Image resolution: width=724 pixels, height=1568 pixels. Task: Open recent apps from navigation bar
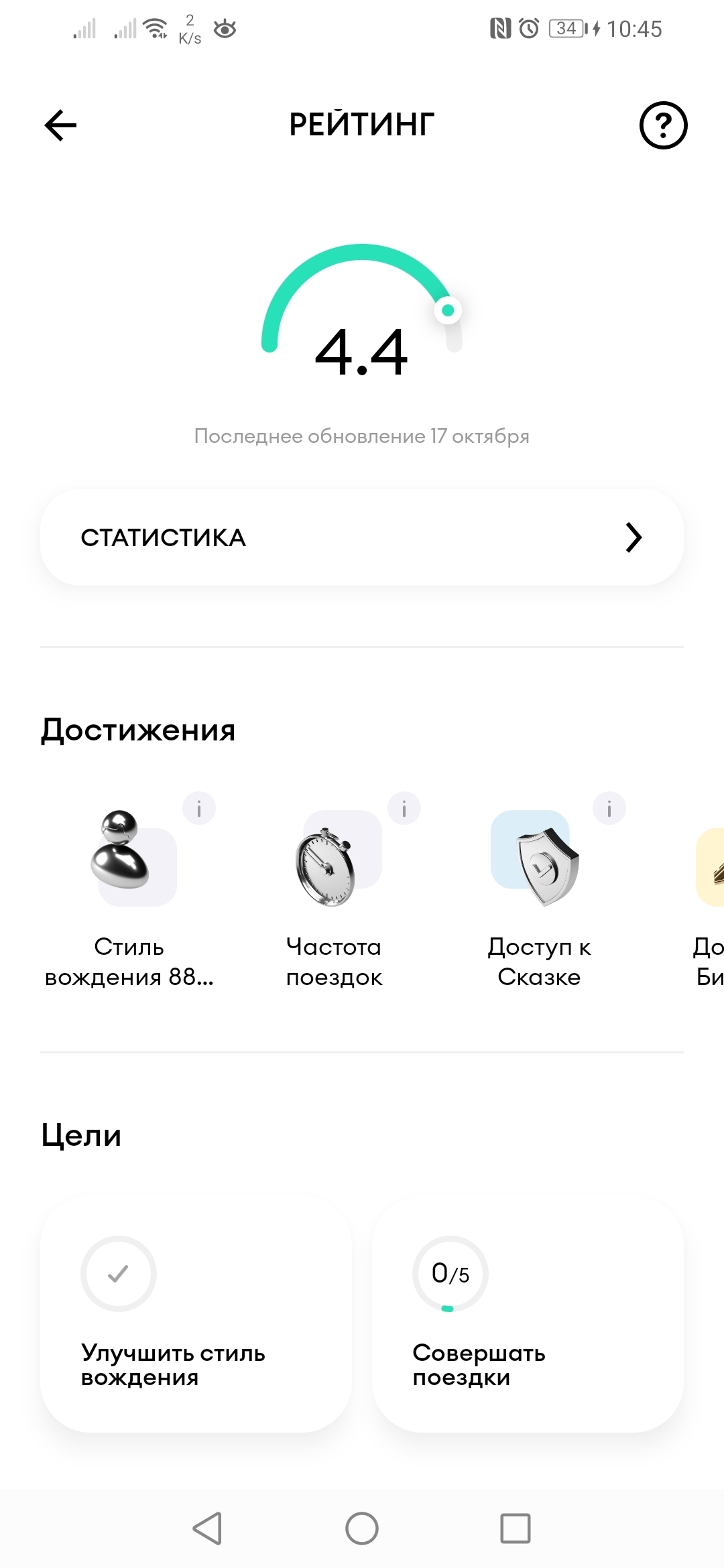click(515, 1528)
